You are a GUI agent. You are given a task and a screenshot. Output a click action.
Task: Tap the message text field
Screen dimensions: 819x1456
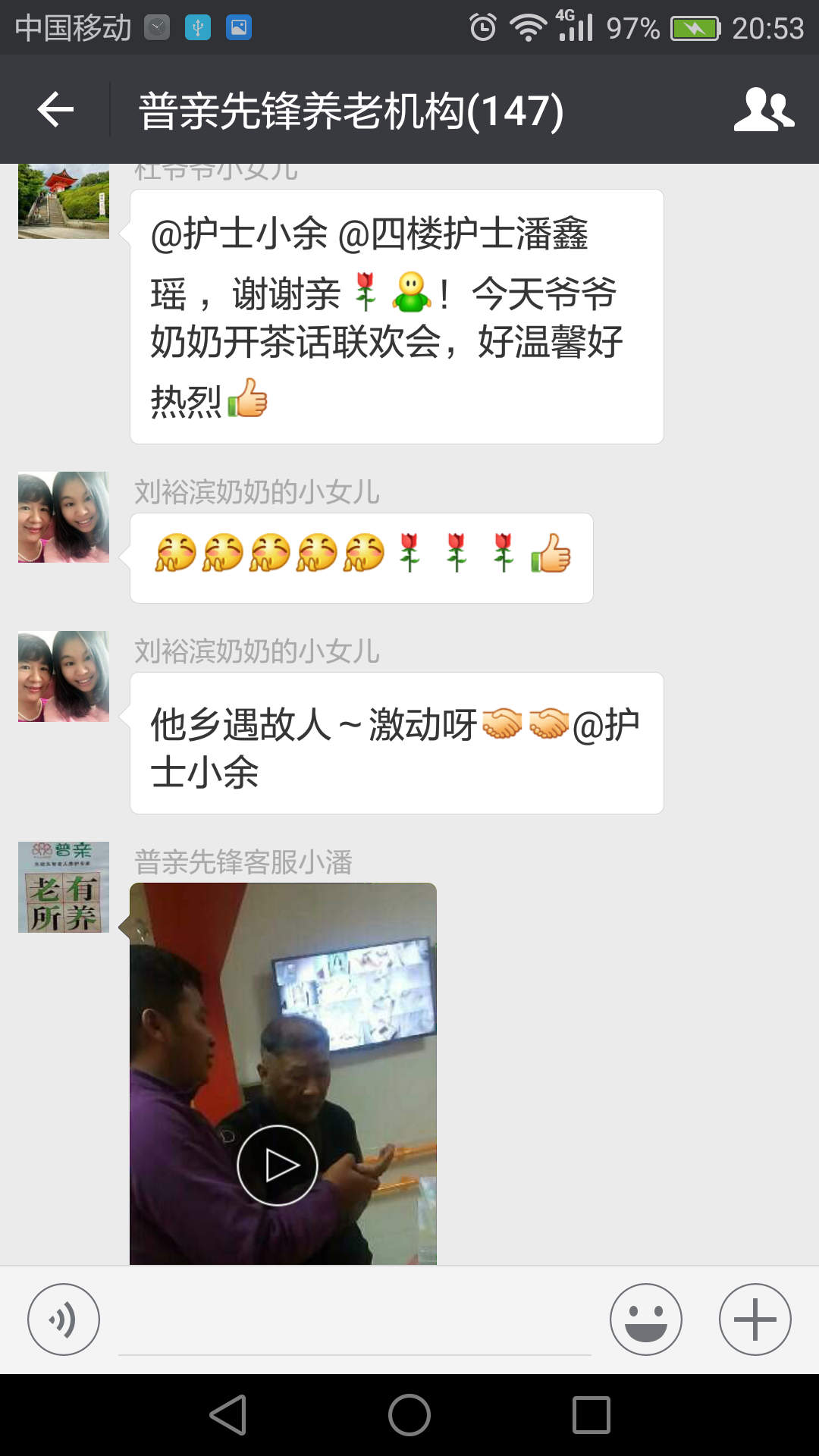[x=354, y=1323]
